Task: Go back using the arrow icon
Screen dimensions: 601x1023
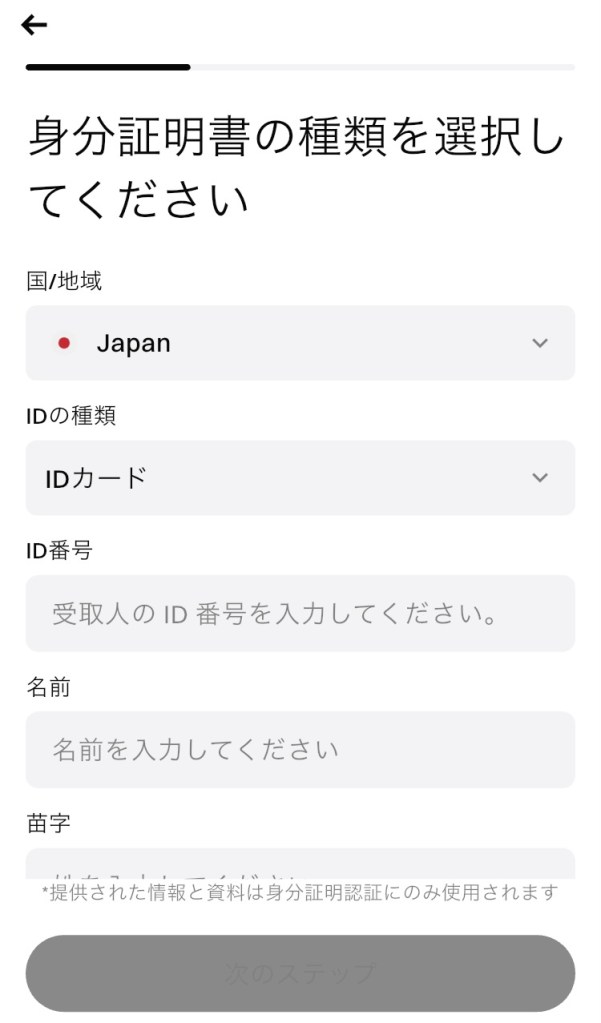Action: click(x=35, y=26)
